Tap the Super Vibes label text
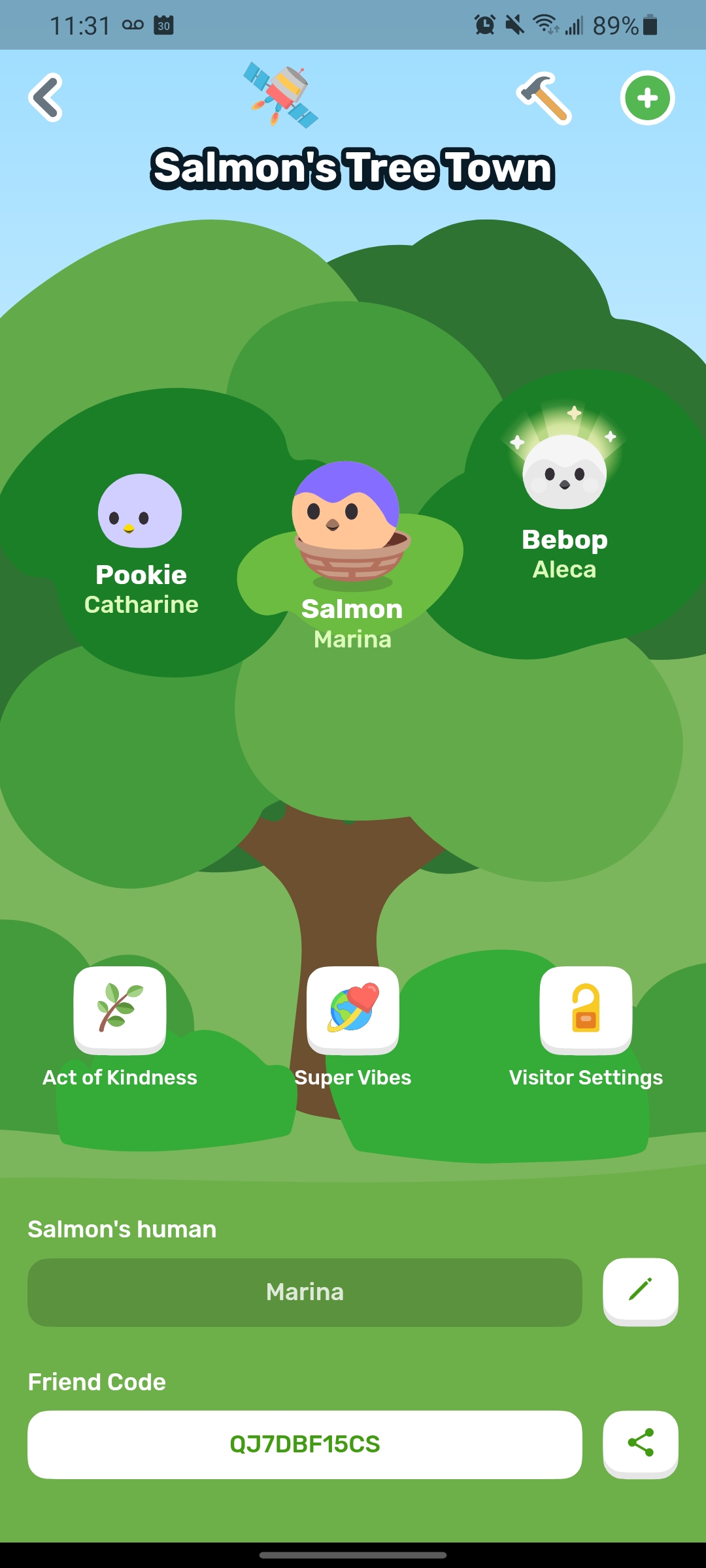Image resolution: width=706 pixels, height=1568 pixels. (352, 1077)
